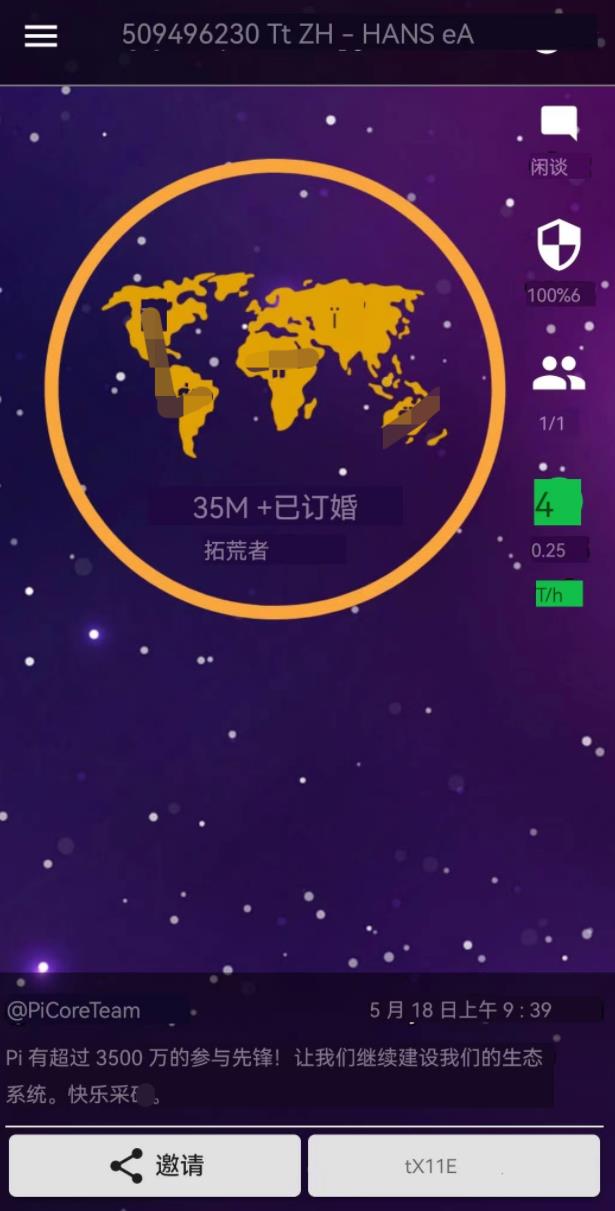Tap the green mining rate button
This screenshot has height=1211, width=615.
(x=557, y=504)
